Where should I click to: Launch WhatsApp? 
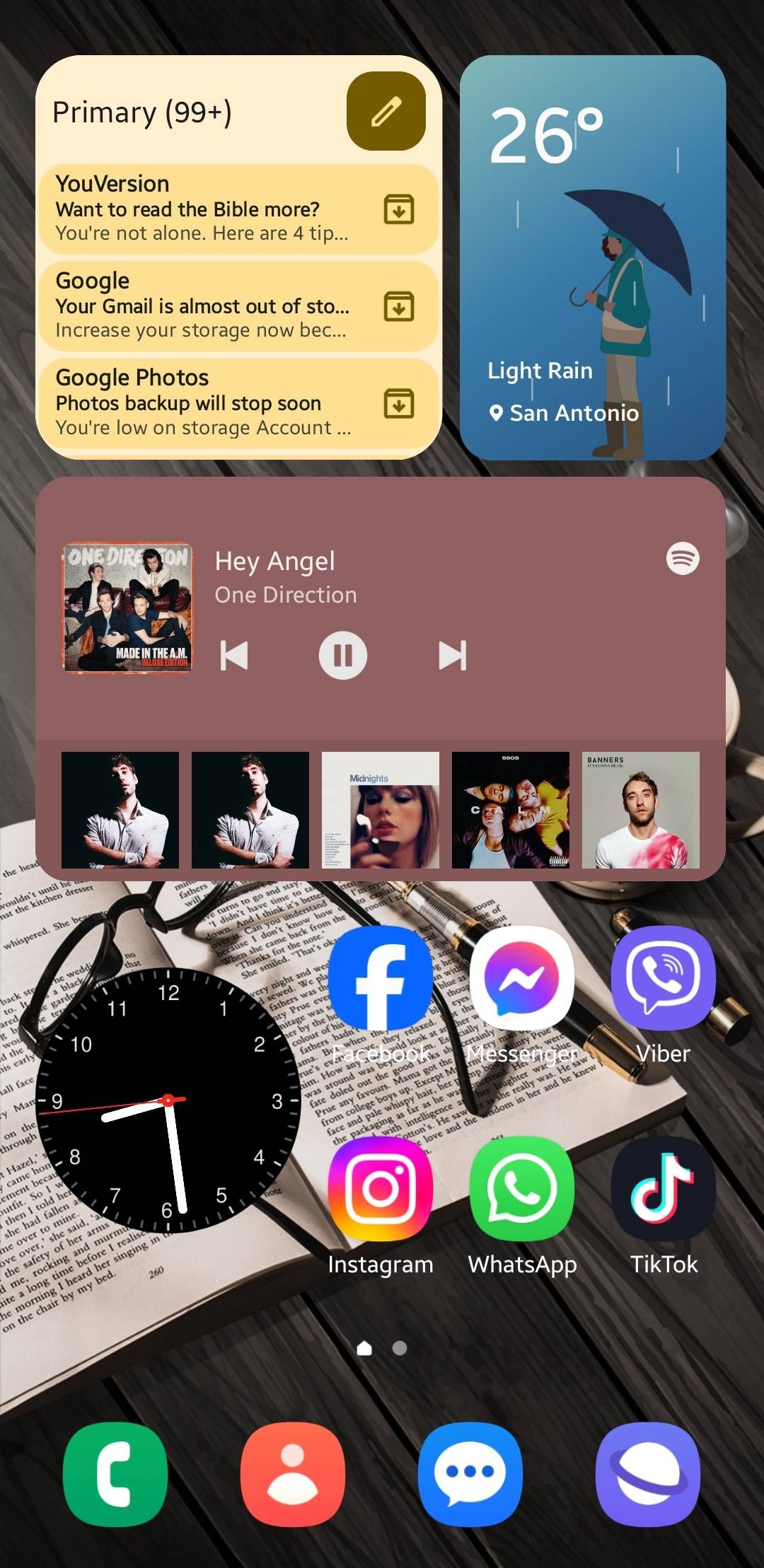521,1190
